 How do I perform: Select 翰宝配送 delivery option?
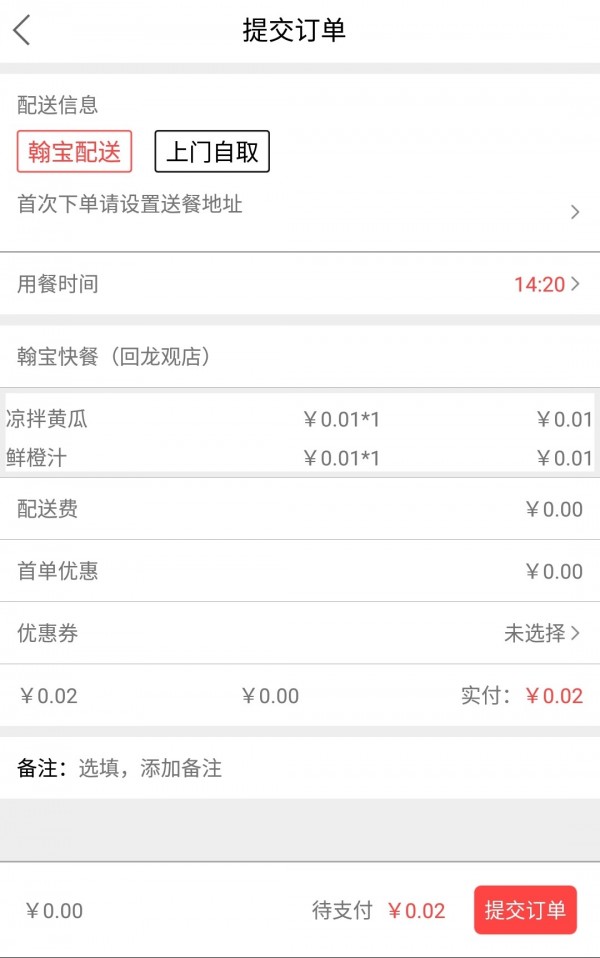point(74,151)
